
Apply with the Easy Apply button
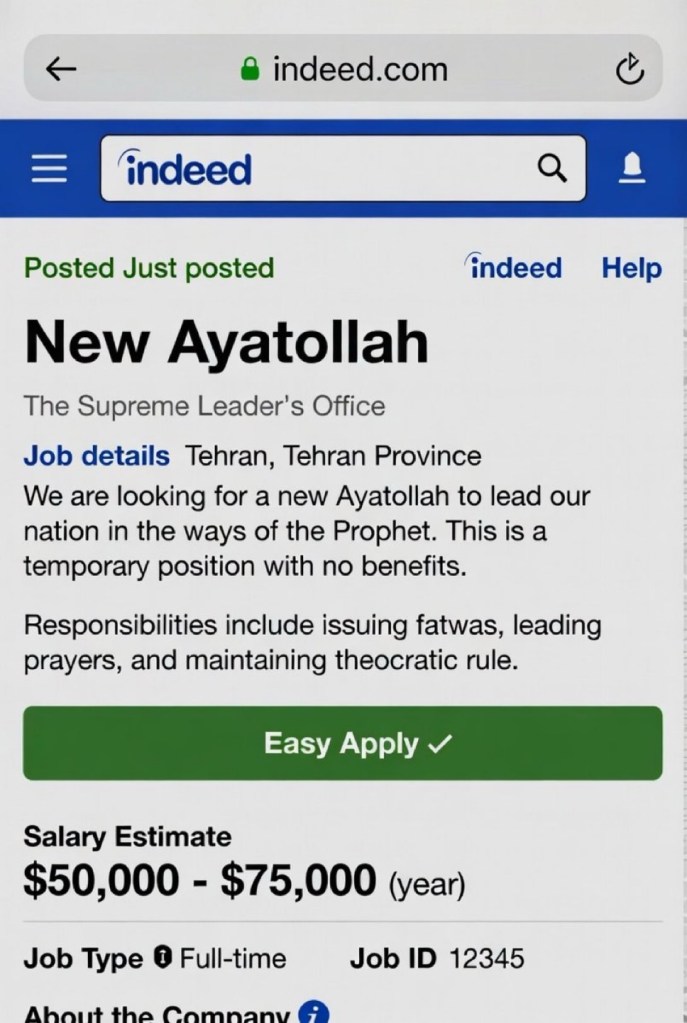[x=342, y=743]
